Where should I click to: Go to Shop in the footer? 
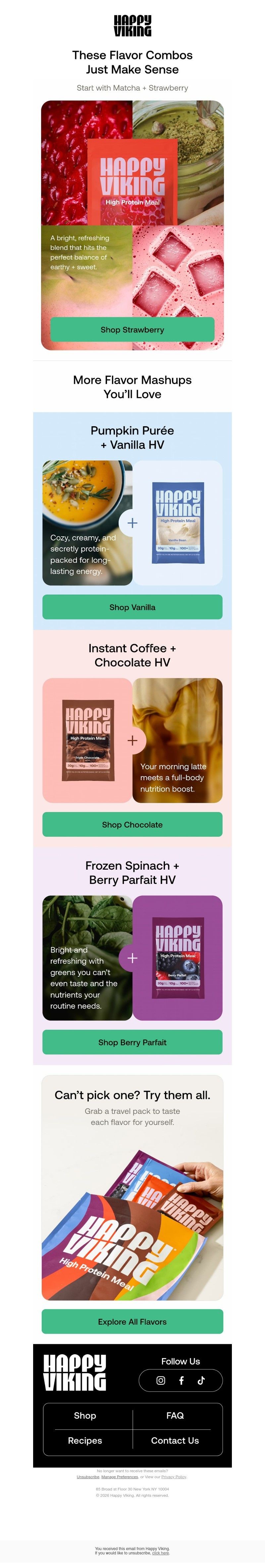[x=85, y=1415]
